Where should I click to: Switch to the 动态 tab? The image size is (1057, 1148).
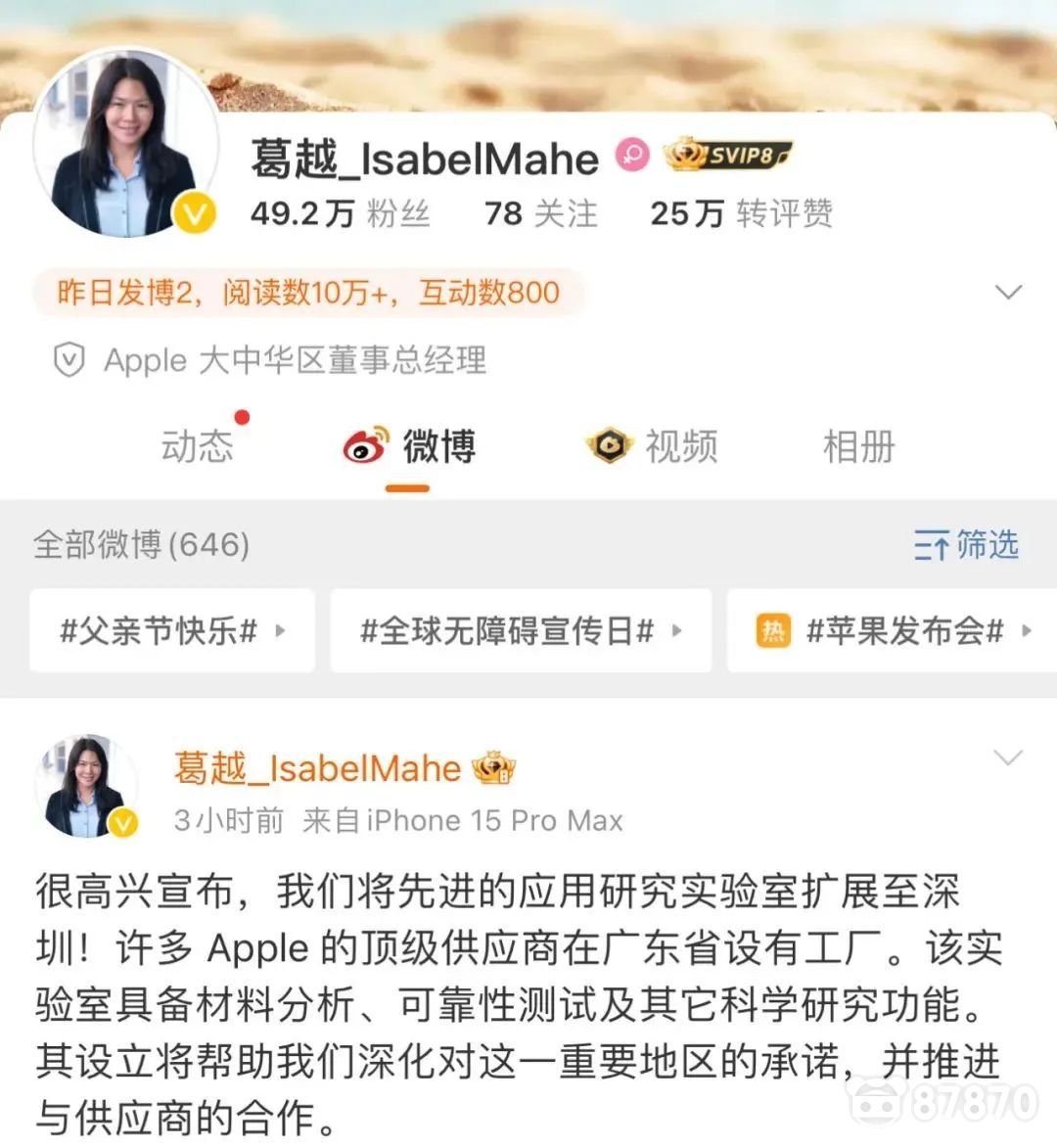[x=198, y=446]
